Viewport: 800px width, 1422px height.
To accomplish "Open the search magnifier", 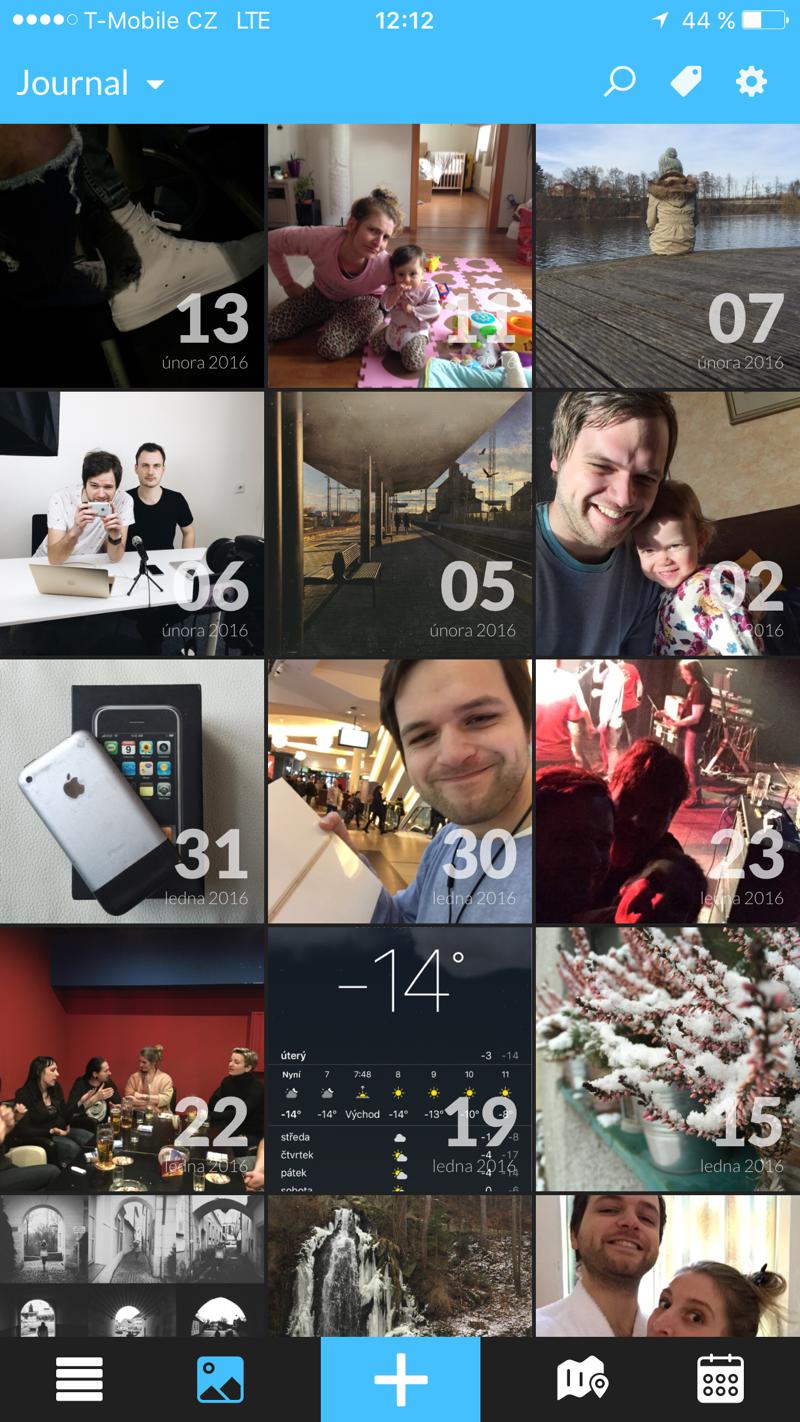I will 620,82.
